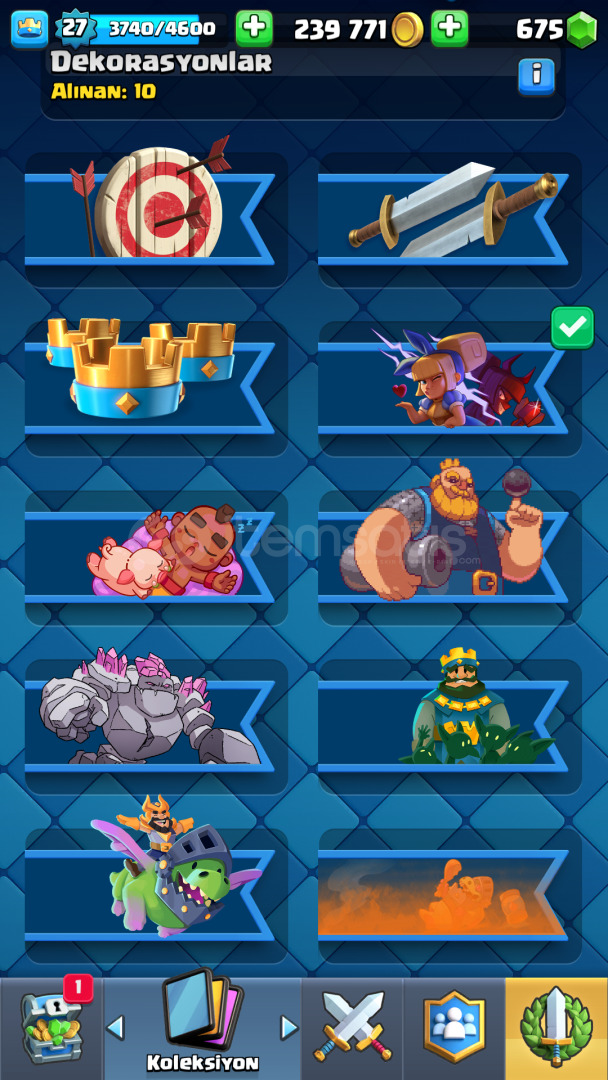Select the king riding dragon decoration
The width and height of the screenshot is (608, 1080).
click(x=156, y=894)
